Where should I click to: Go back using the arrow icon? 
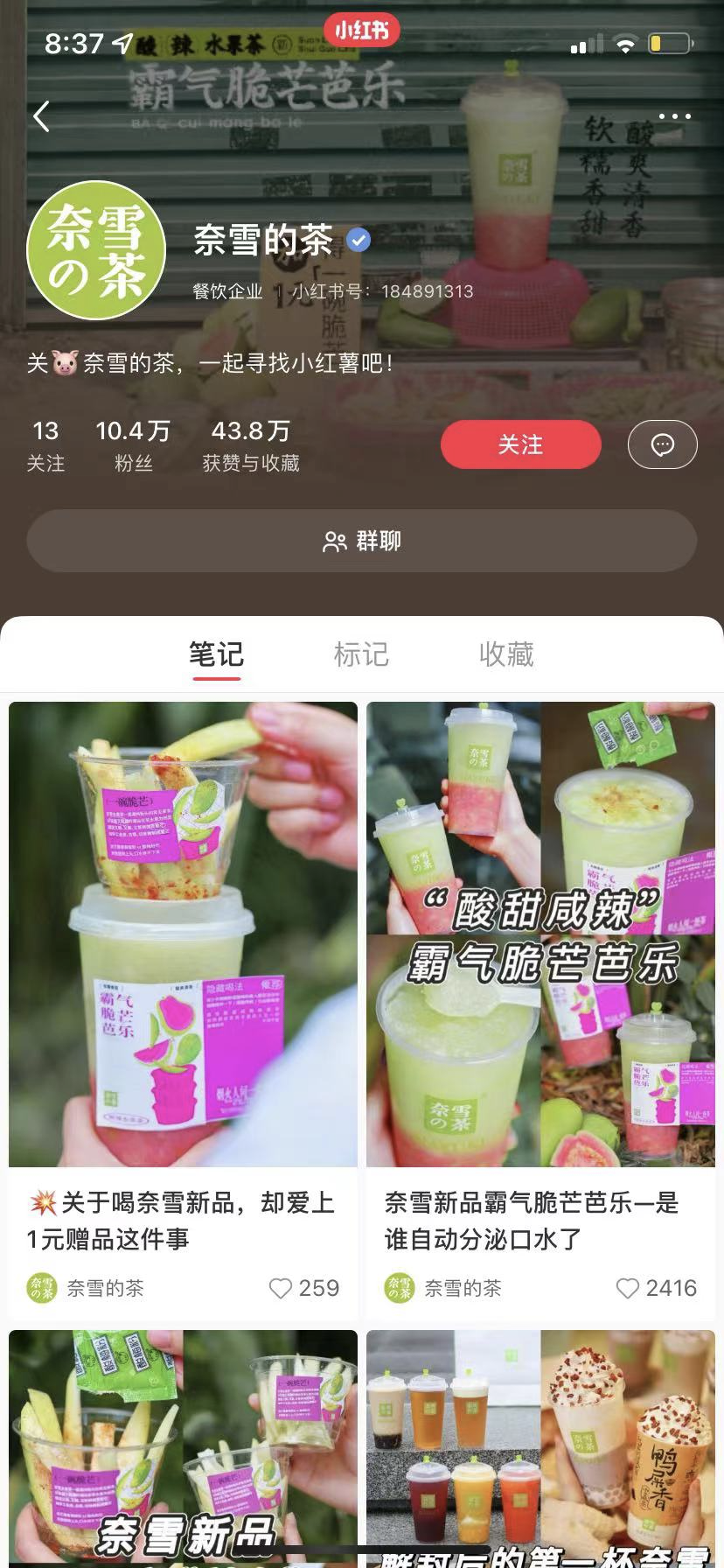point(41,116)
